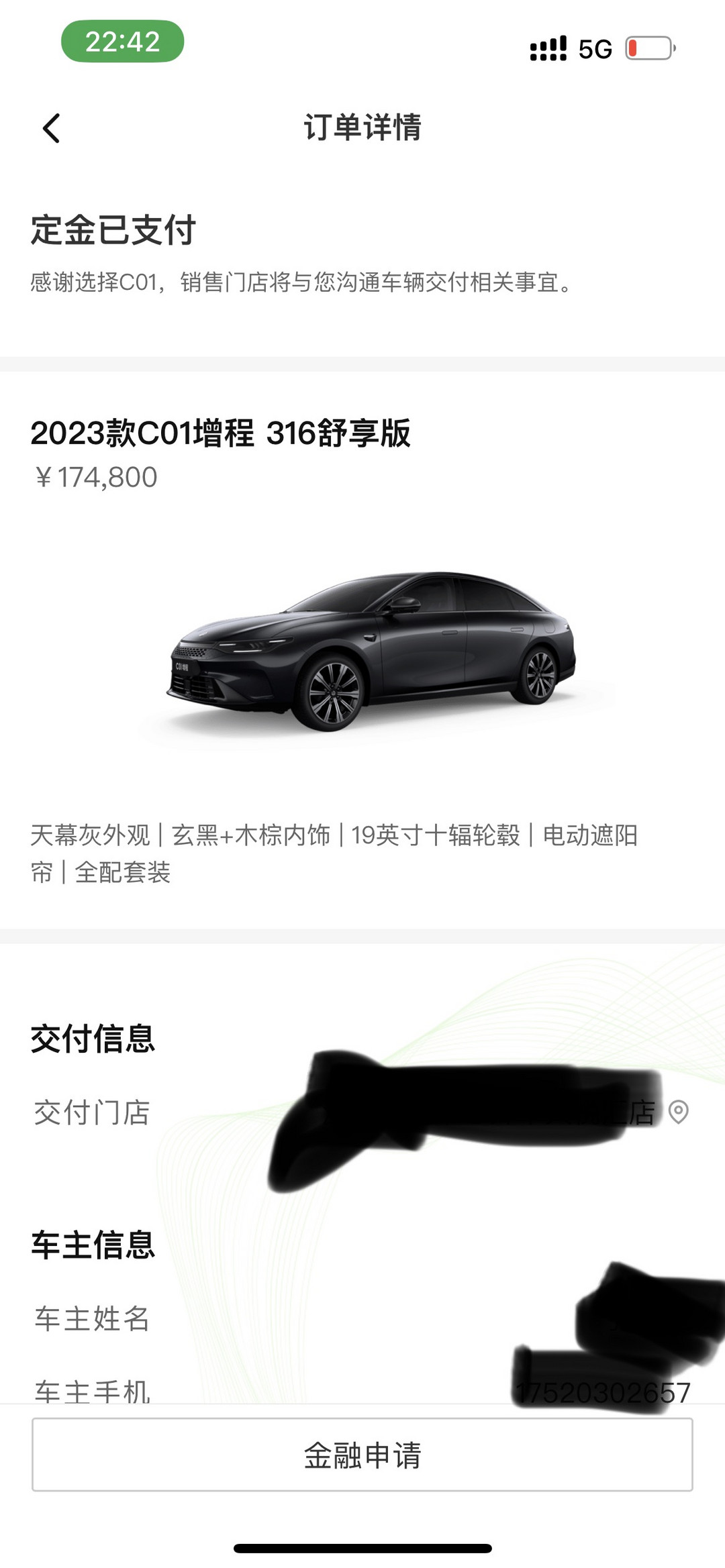The width and height of the screenshot is (725, 1568).
Task: Tap the 金融申请 button
Action: pos(362,1455)
